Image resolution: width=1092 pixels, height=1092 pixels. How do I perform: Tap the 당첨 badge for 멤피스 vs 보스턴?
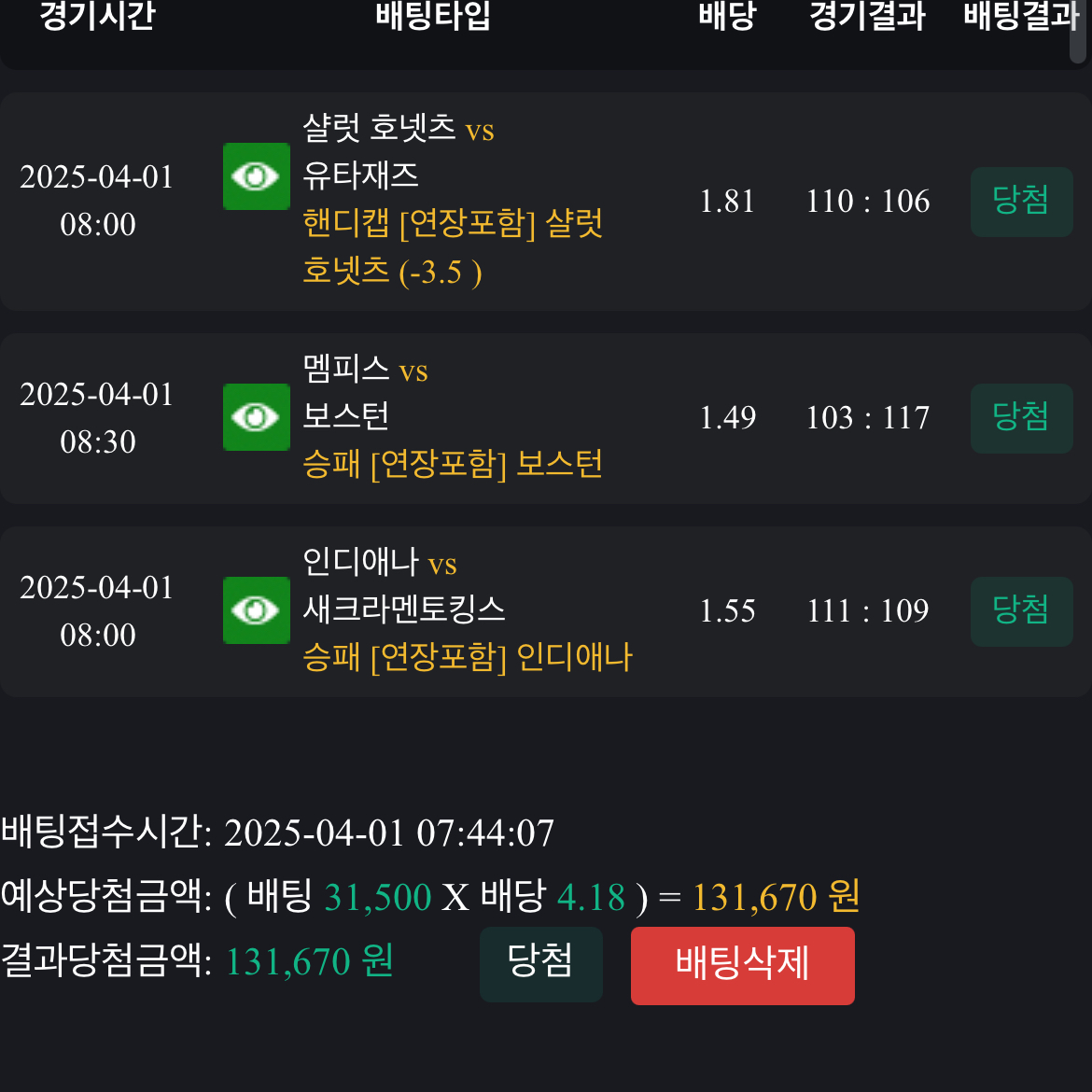pos(1021,418)
